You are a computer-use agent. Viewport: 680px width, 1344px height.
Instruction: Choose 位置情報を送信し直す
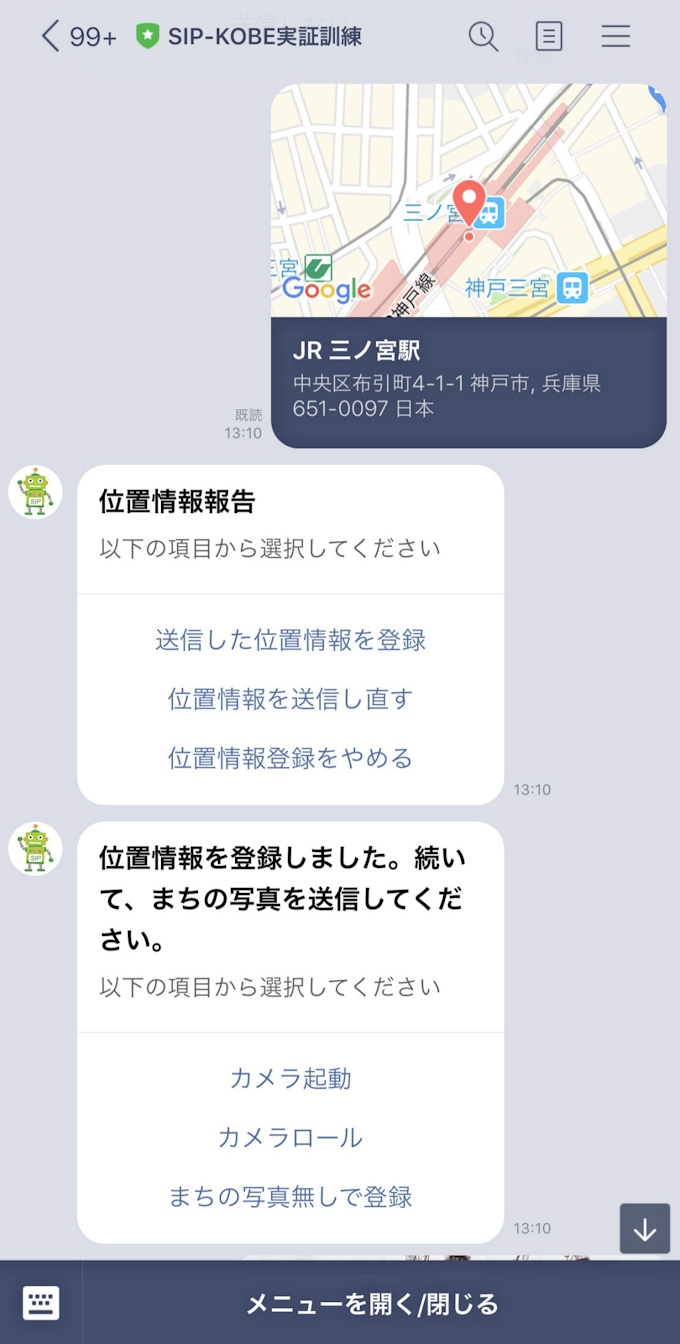click(x=290, y=699)
